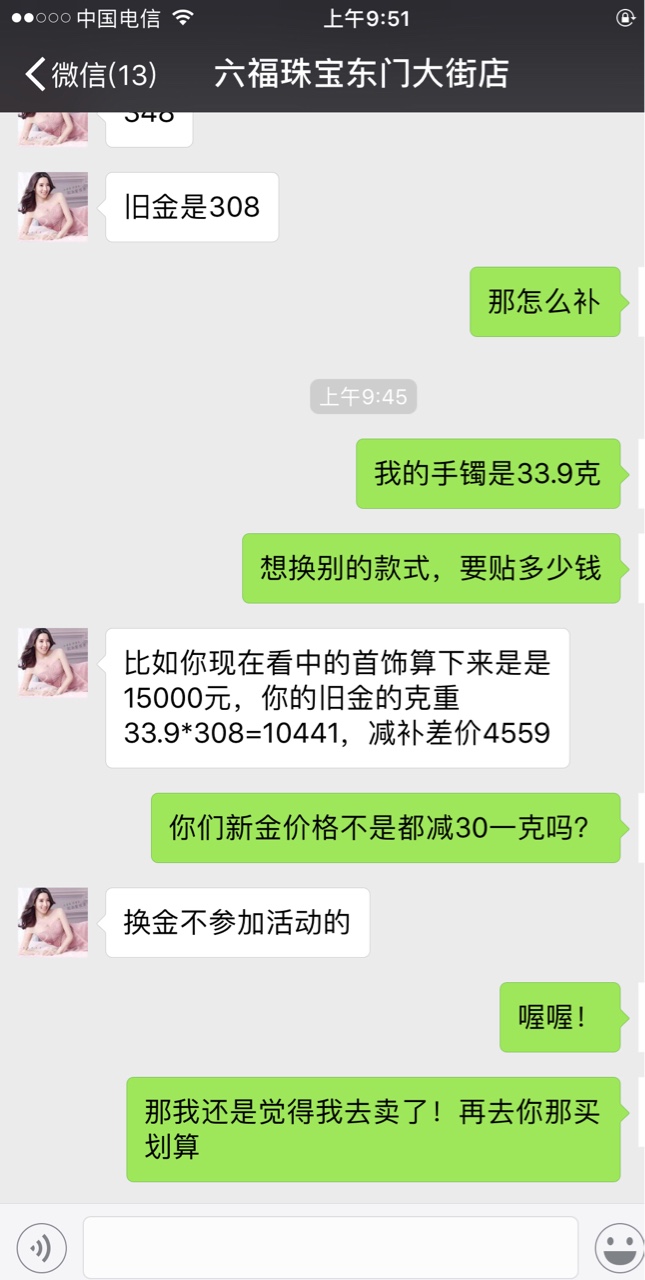Focus the message text field
The height and width of the screenshot is (1280, 645).
(x=330, y=1247)
